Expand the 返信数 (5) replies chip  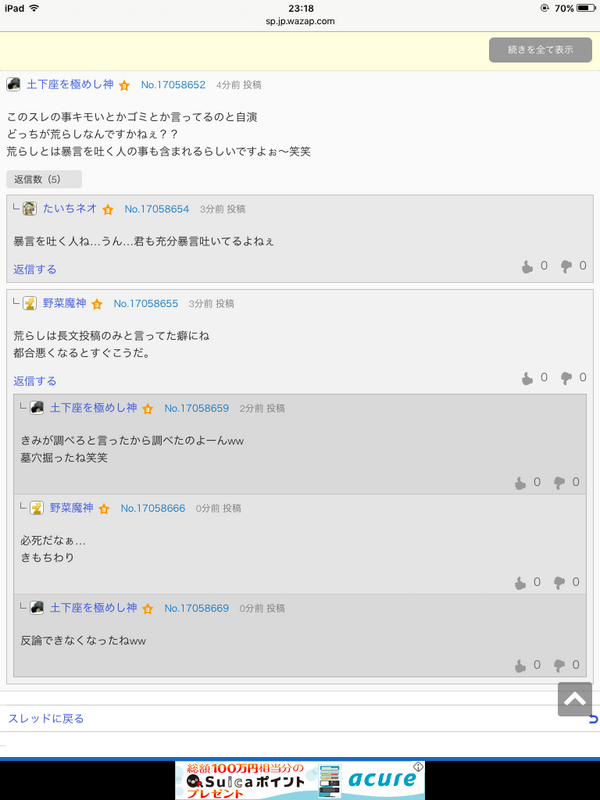tap(43, 179)
